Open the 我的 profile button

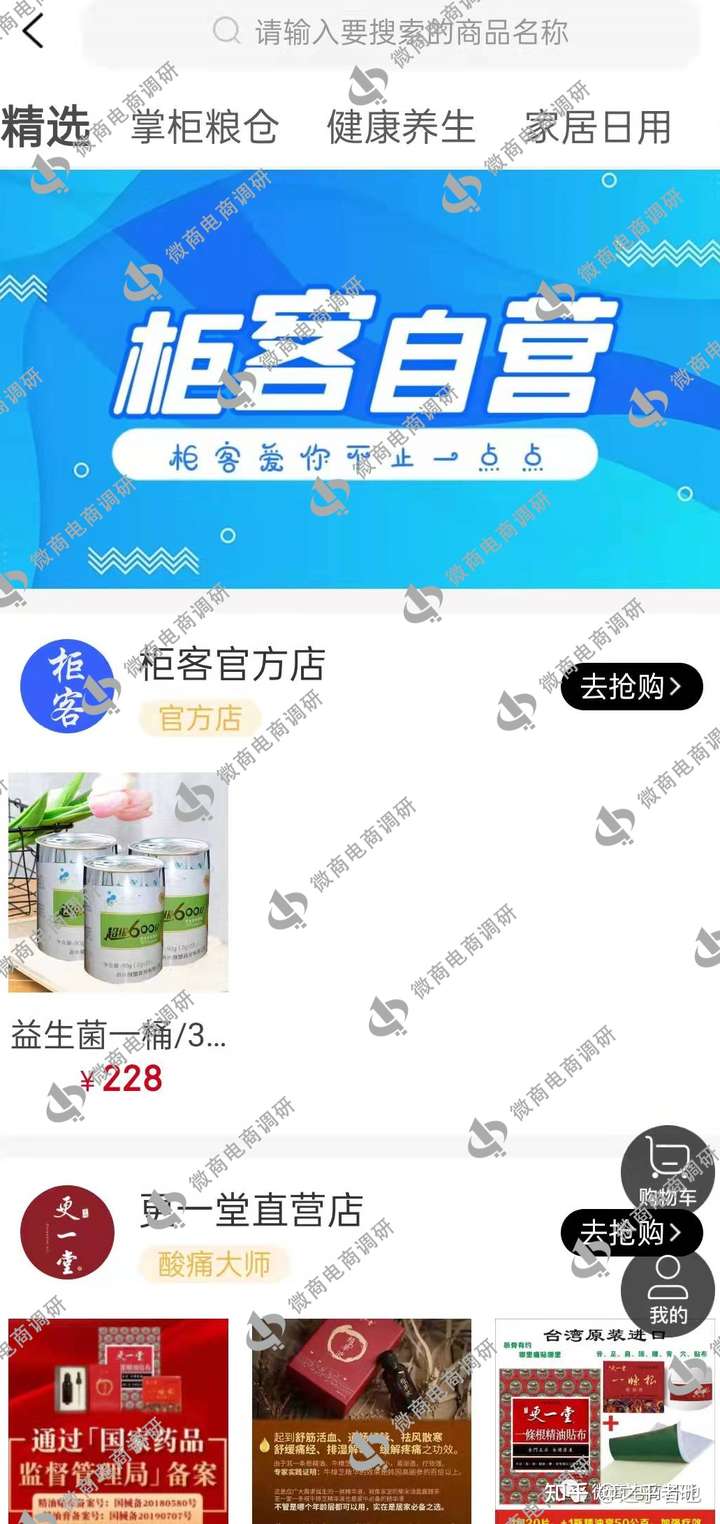click(x=667, y=1290)
